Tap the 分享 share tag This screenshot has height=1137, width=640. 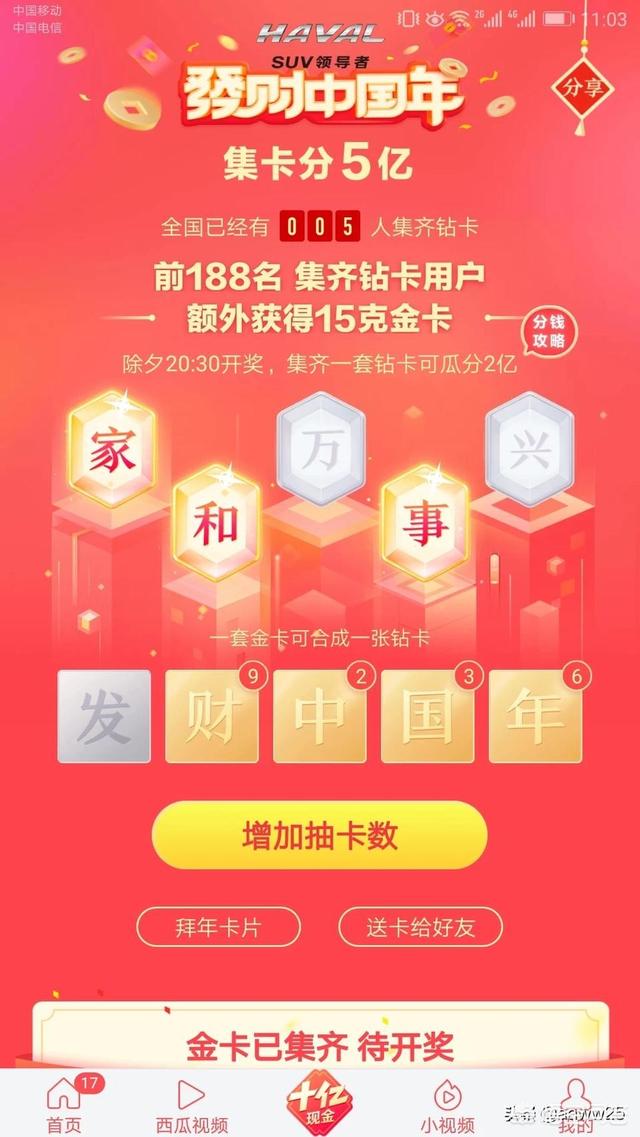[x=583, y=87]
